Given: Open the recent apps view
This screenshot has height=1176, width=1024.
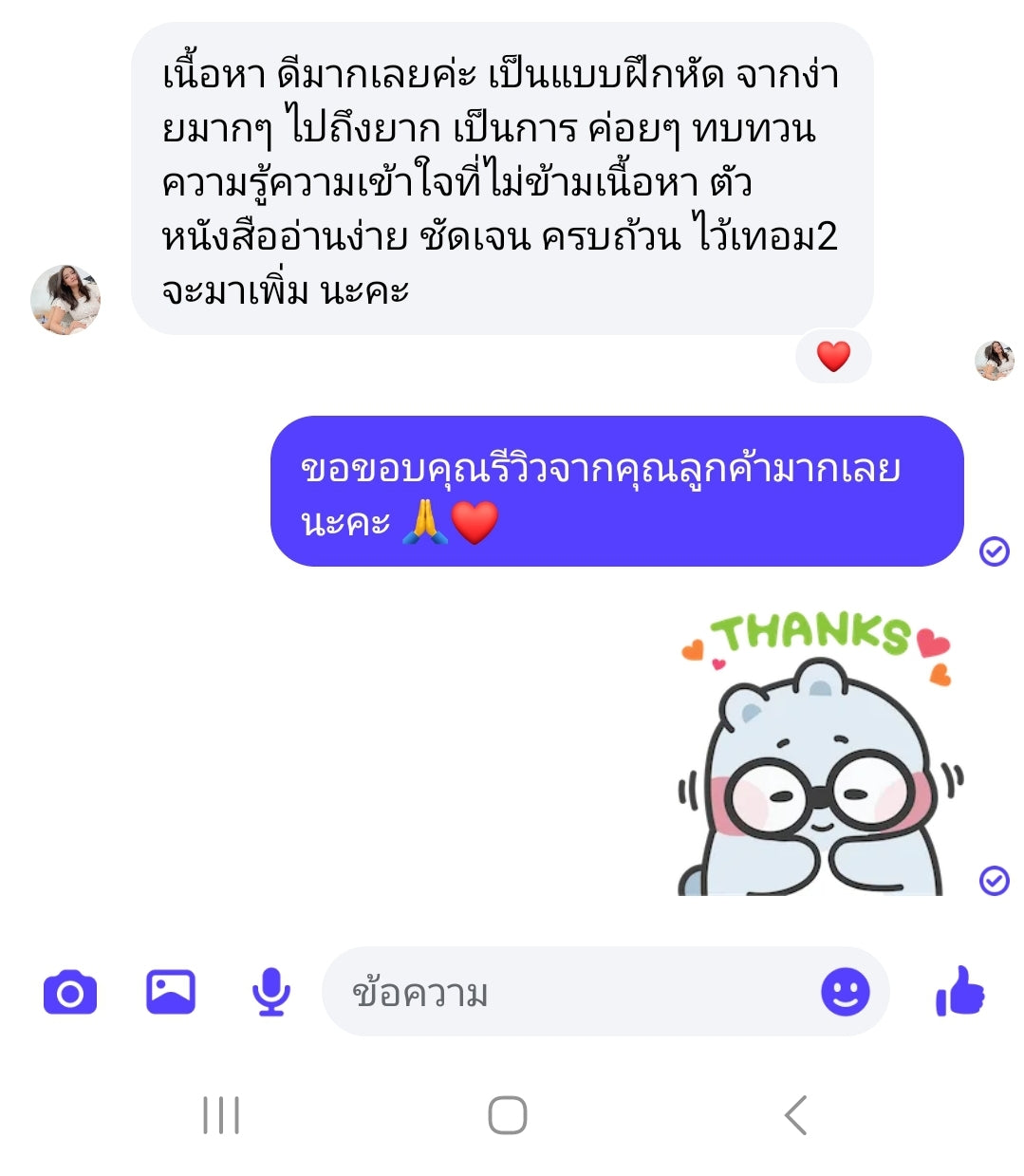Looking at the screenshot, I should click(221, 1115).
